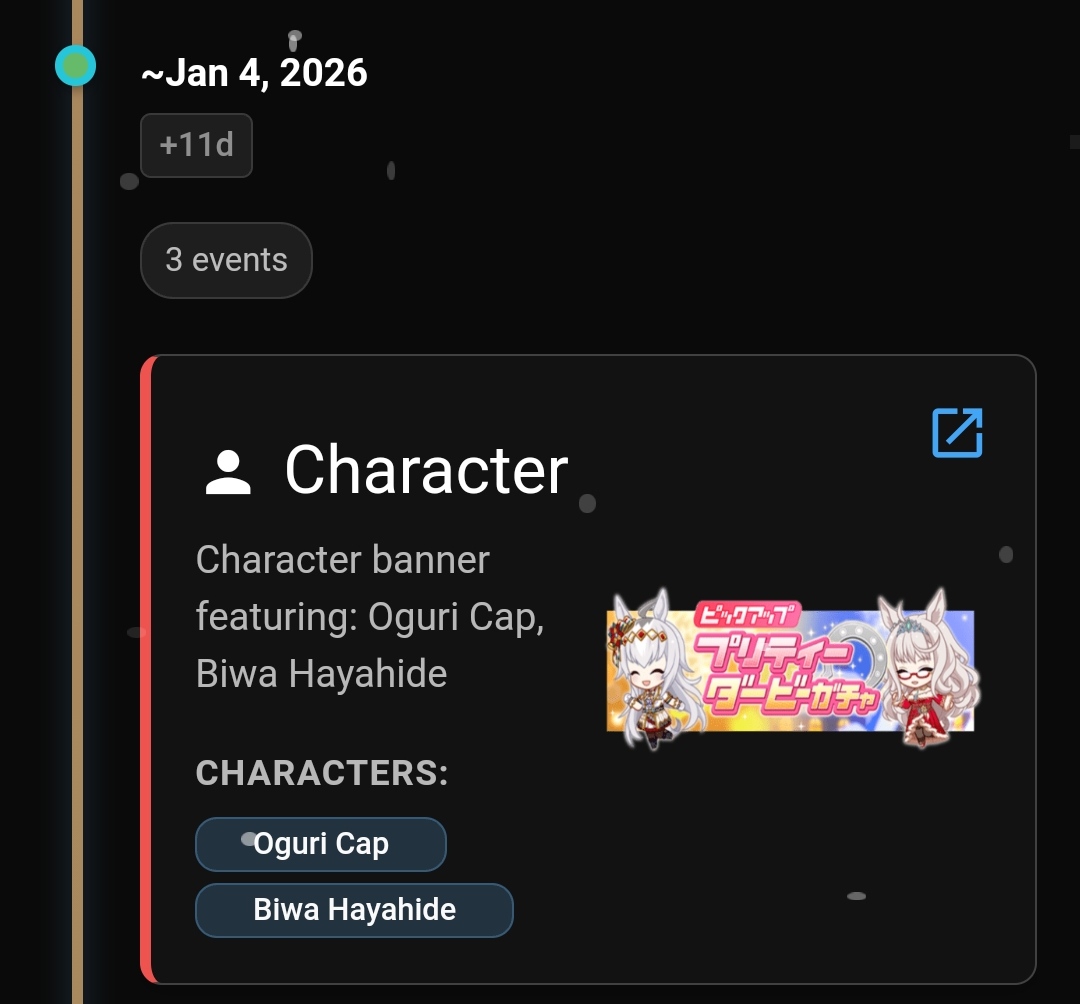Screen dimensions: 1080x1004
Task: Open the Character banner external link icon
Action: pyautogui.click(x=957, y=433)
